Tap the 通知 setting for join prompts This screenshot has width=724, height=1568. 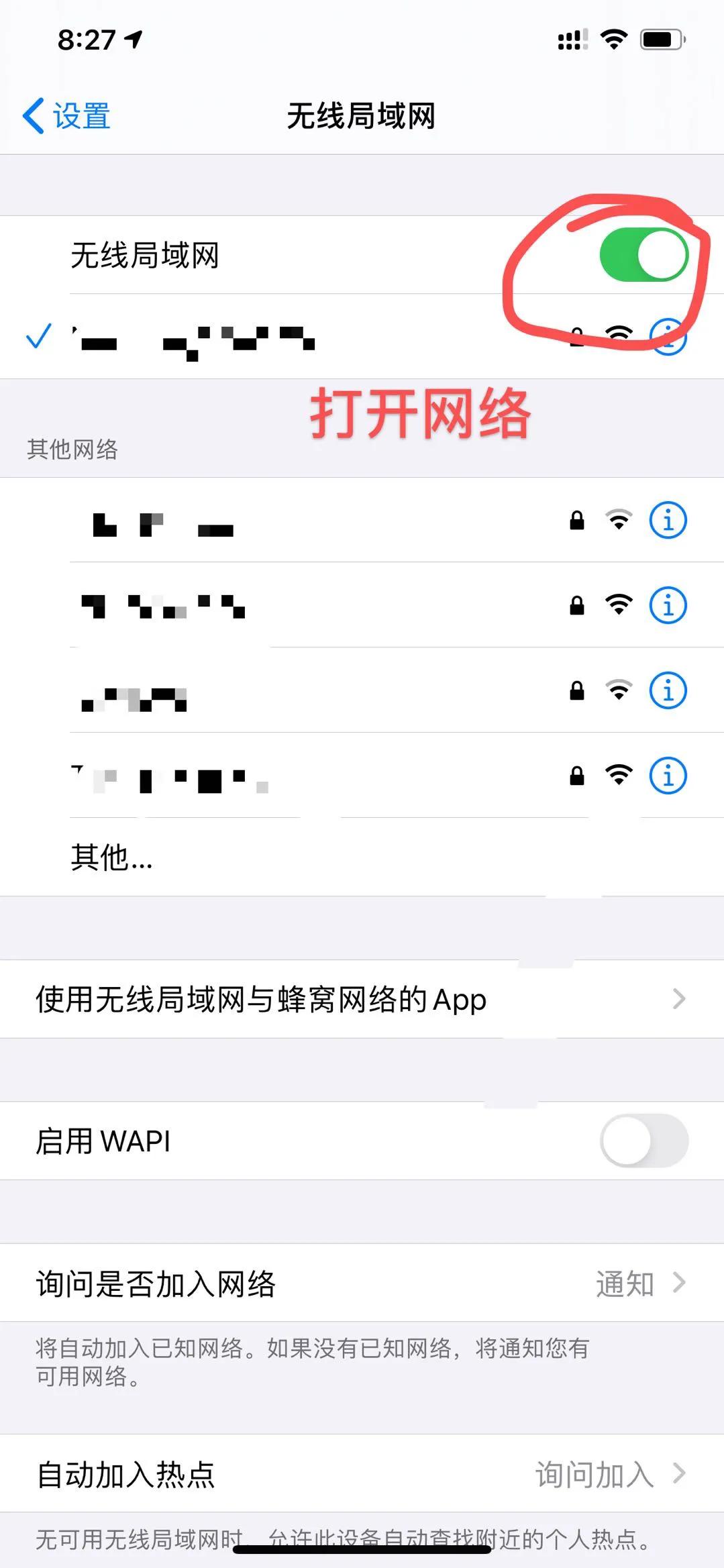[x=625, y=1283]
